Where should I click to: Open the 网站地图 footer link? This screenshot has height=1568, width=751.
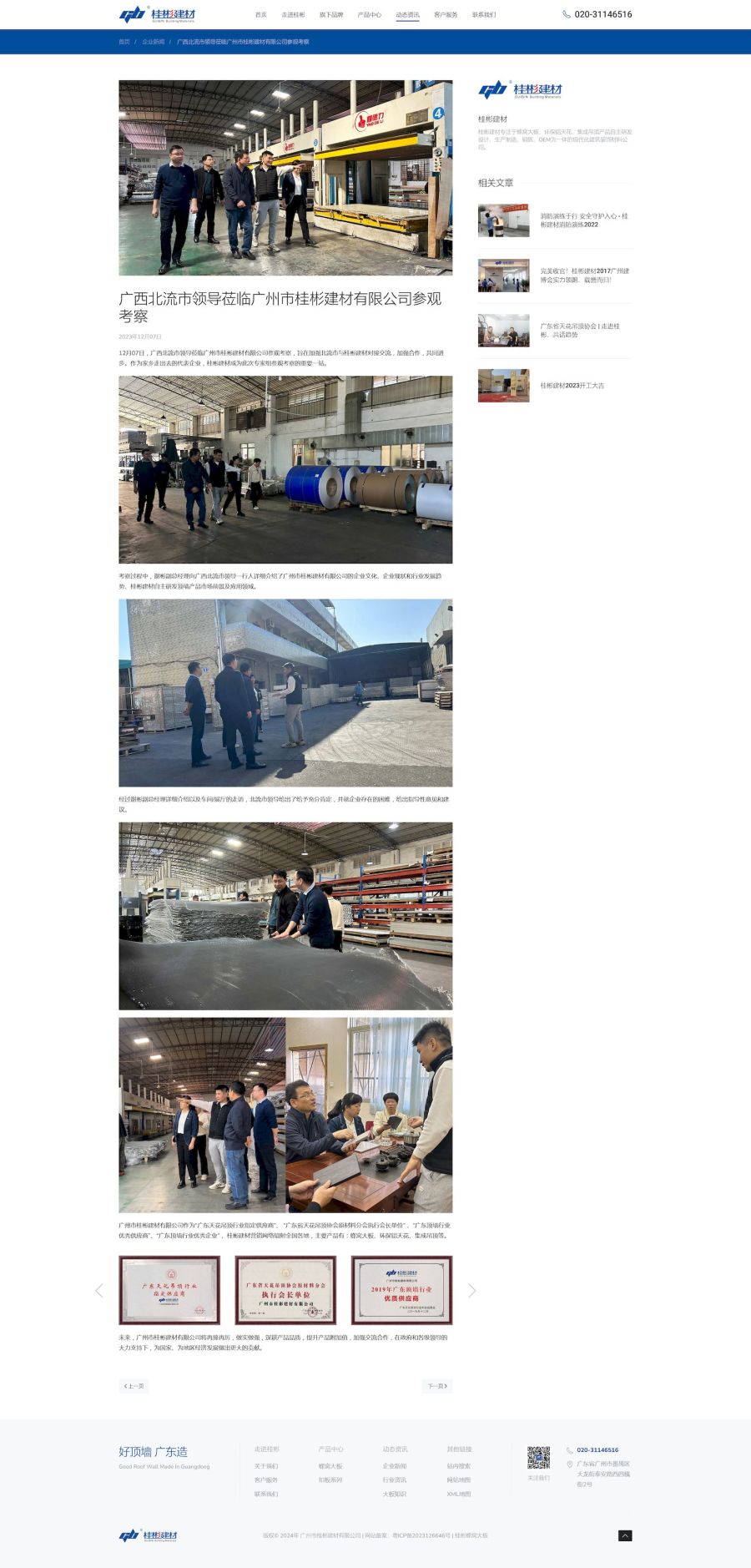tap(458, 1480)
